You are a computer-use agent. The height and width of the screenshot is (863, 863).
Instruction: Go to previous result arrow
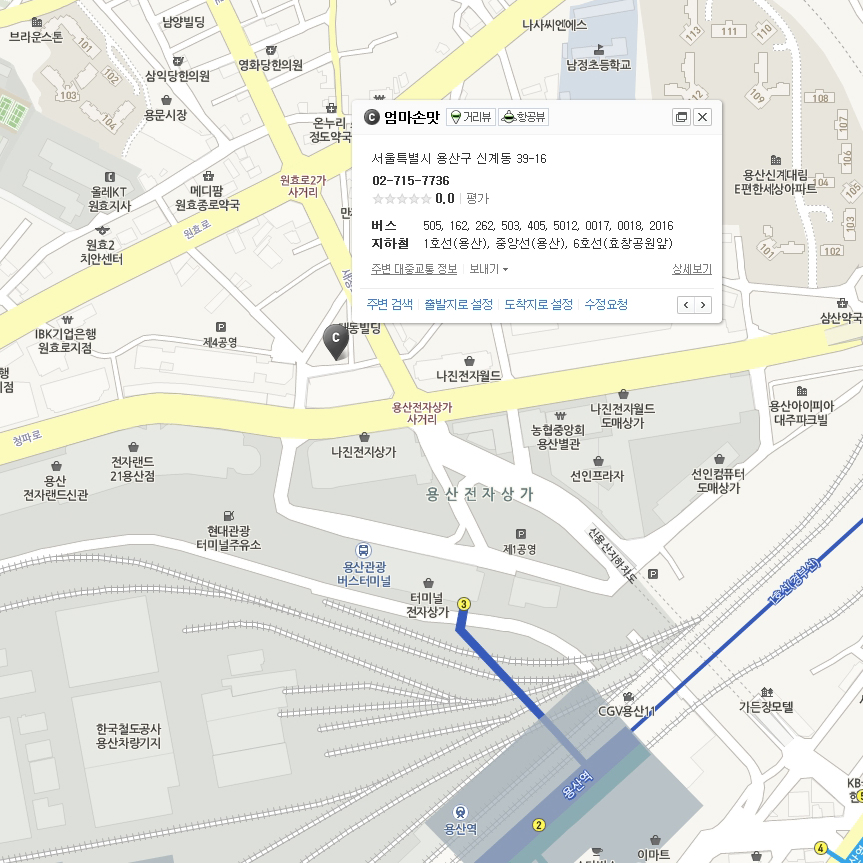pyautogui.click(x=686, y=305)
